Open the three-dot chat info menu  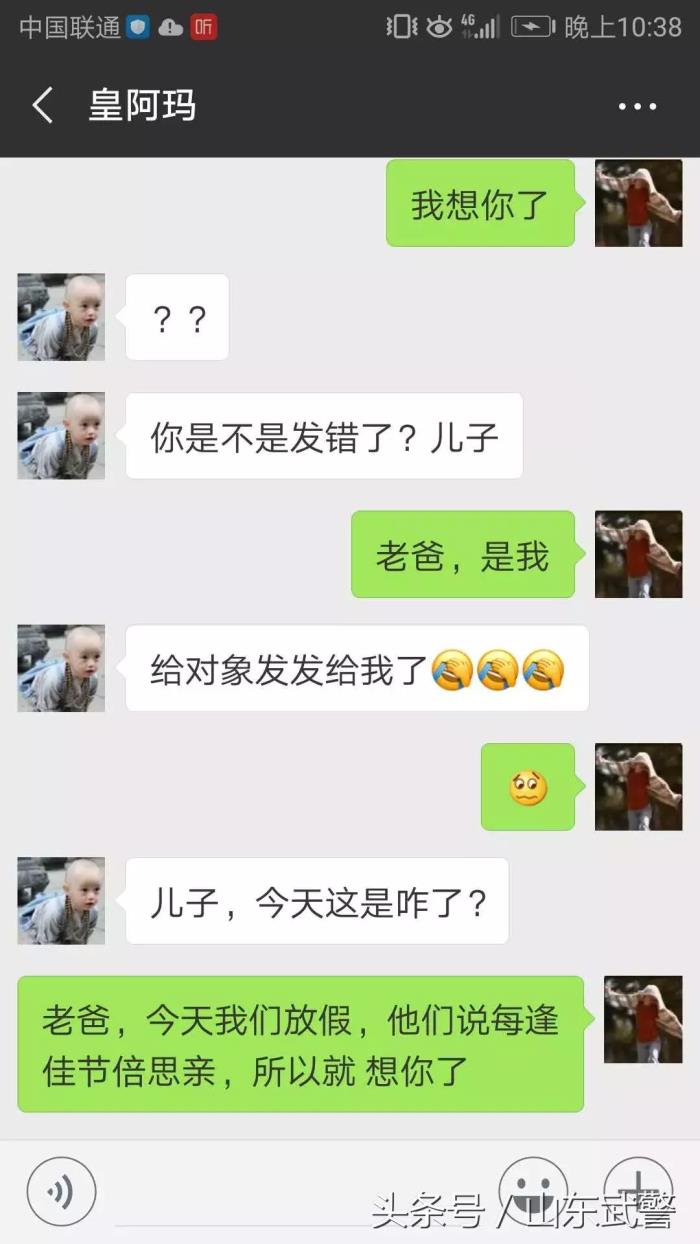tap(637, 106)
